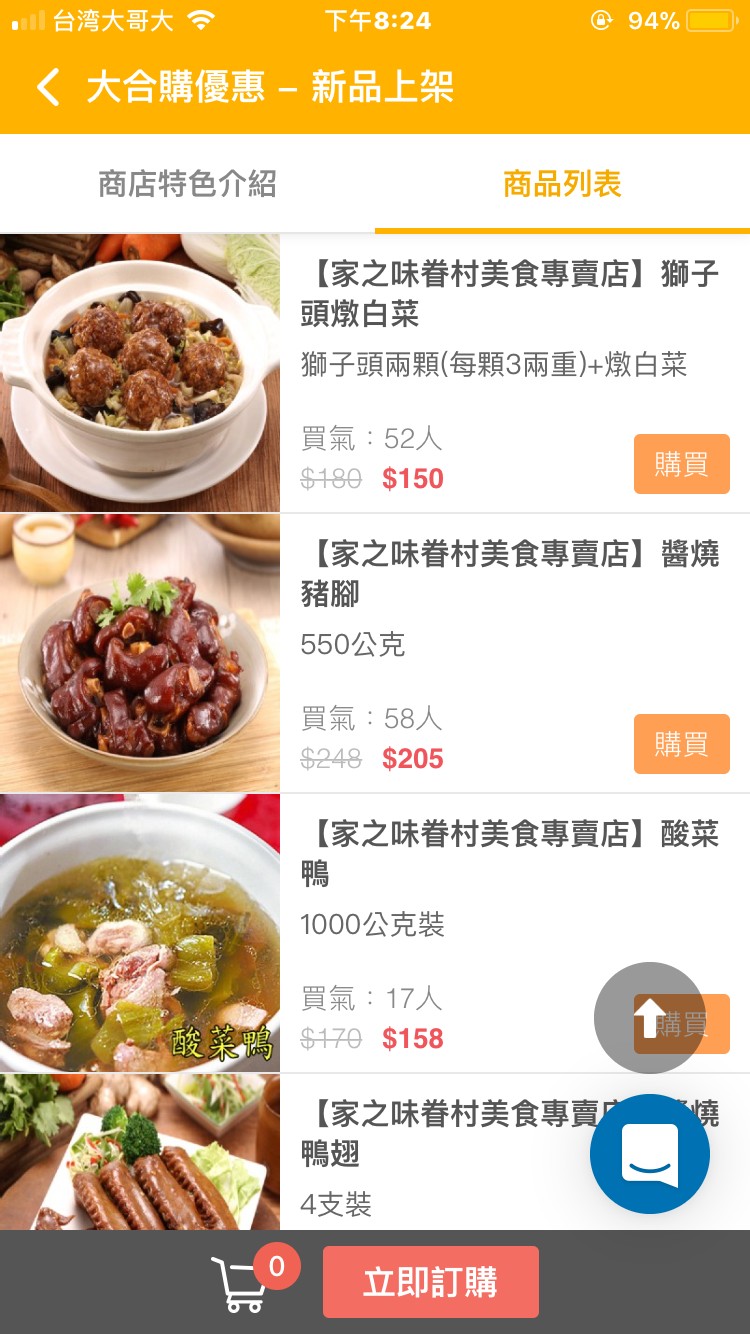Open the 獅子頭燉白菜 product photo
This screenshot has height=1334, width=750.
click(140, 373)
